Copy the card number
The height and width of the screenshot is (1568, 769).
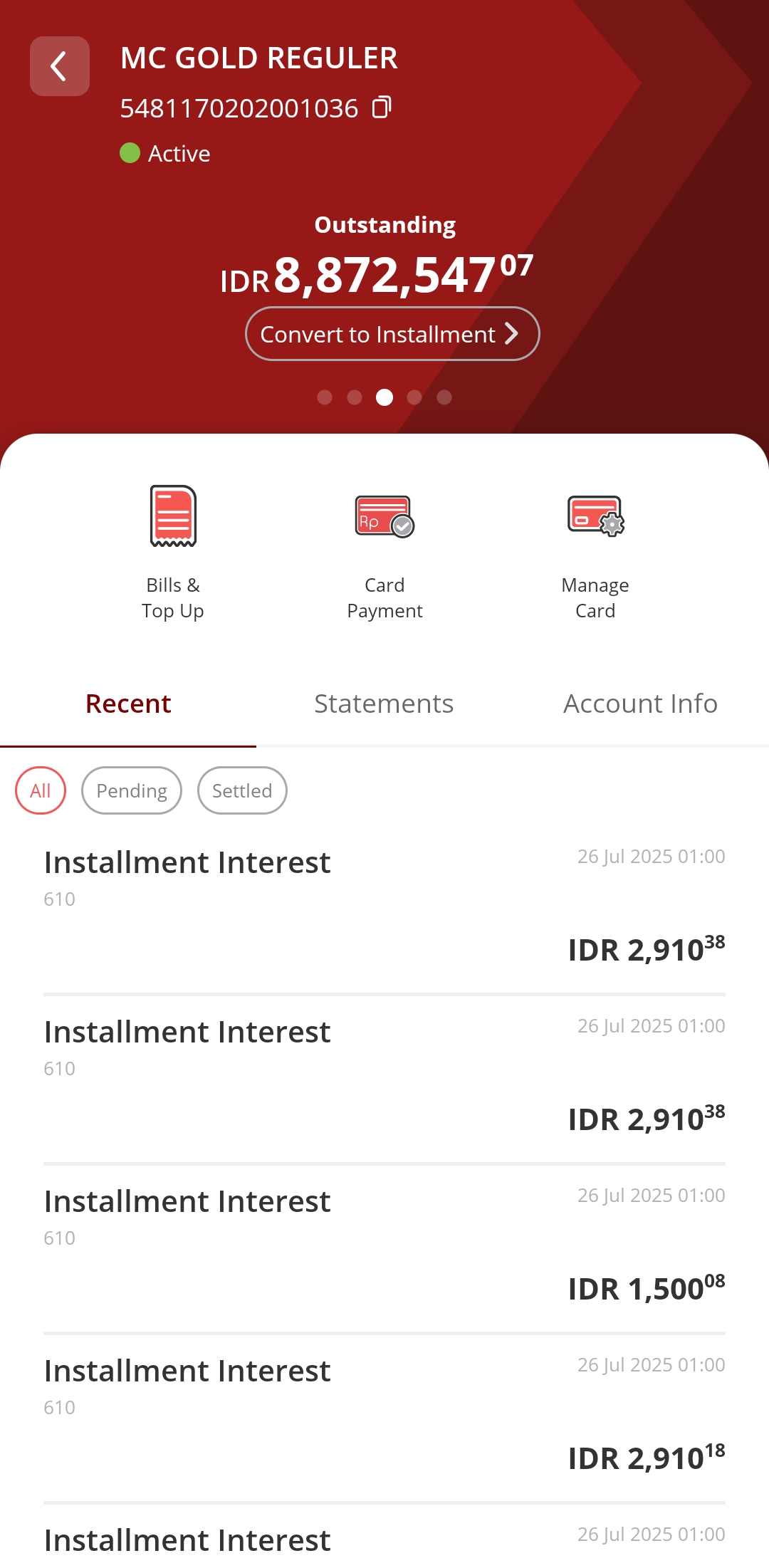point(382,108)
